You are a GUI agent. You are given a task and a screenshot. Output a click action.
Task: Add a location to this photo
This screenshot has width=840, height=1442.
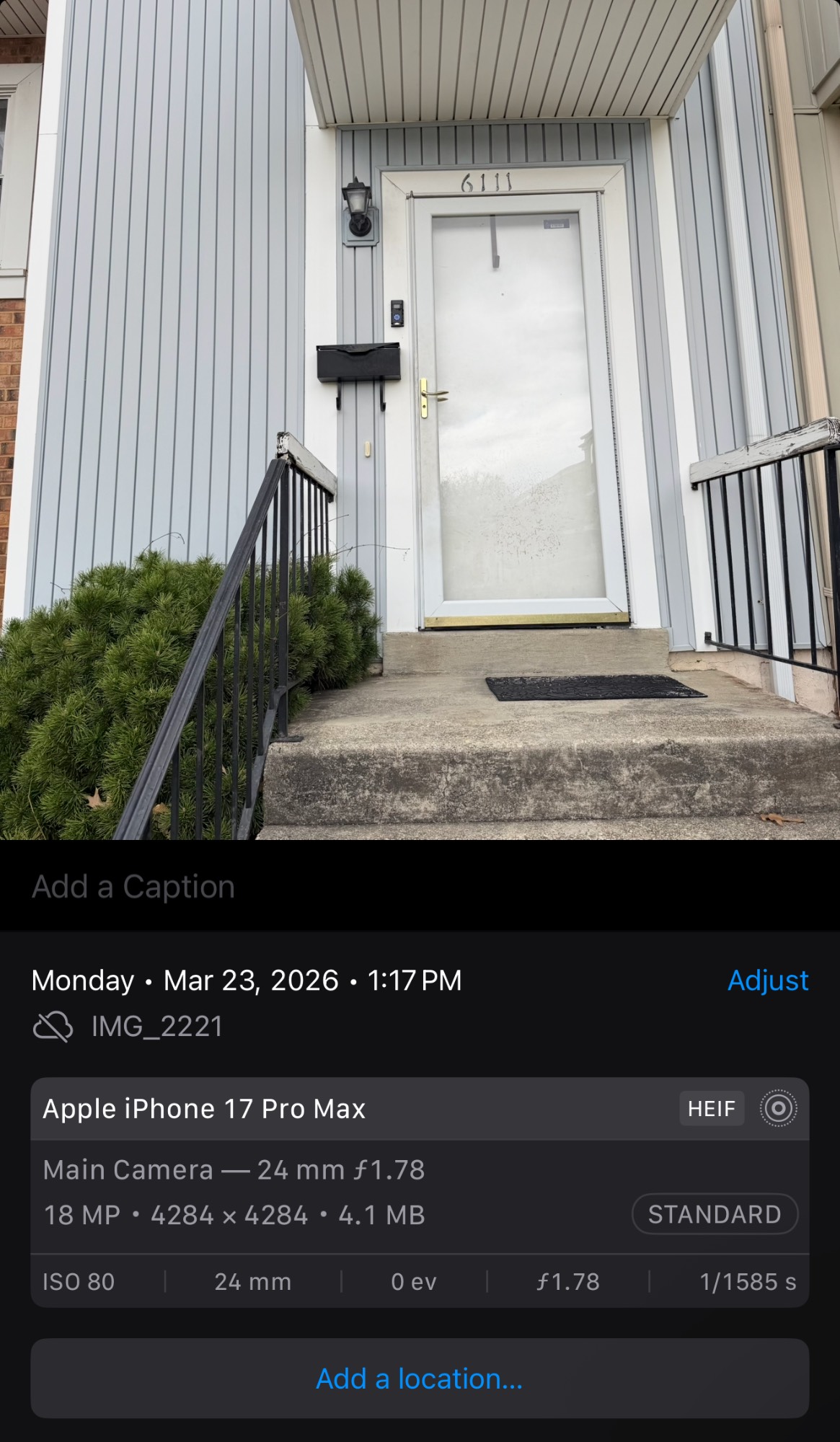click(x=420, y=1379)
